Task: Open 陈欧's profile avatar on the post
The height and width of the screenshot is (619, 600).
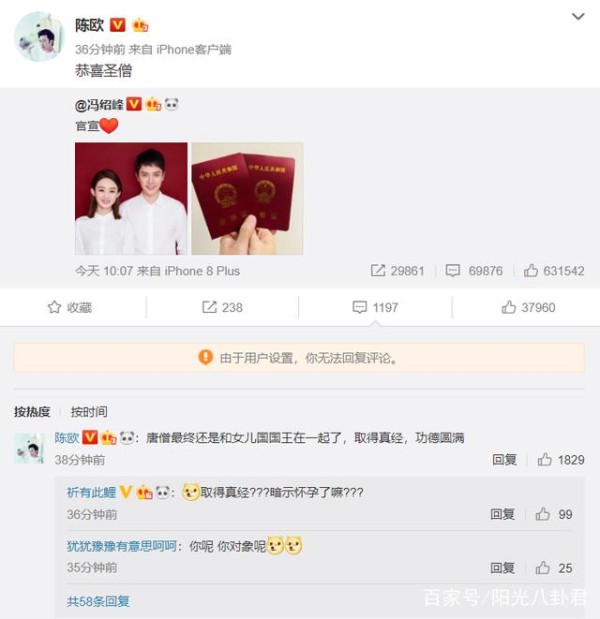Action: (39, 37)
